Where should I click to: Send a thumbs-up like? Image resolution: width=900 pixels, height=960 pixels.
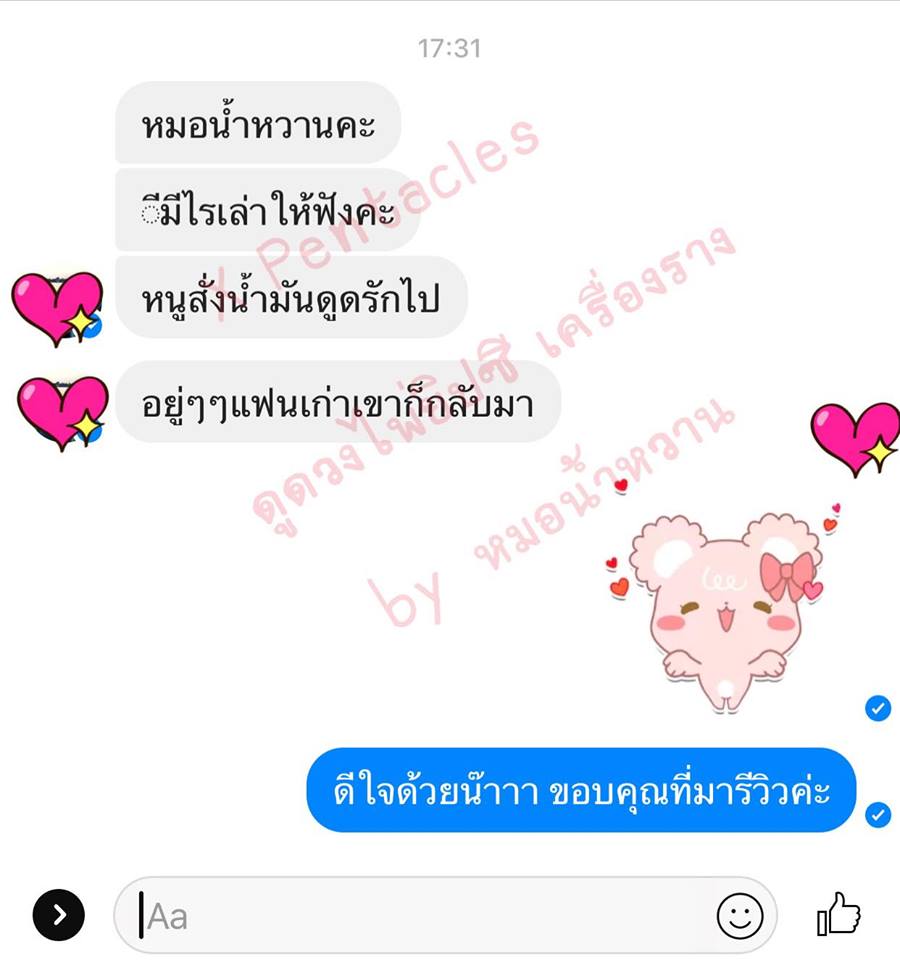[838, 913]
